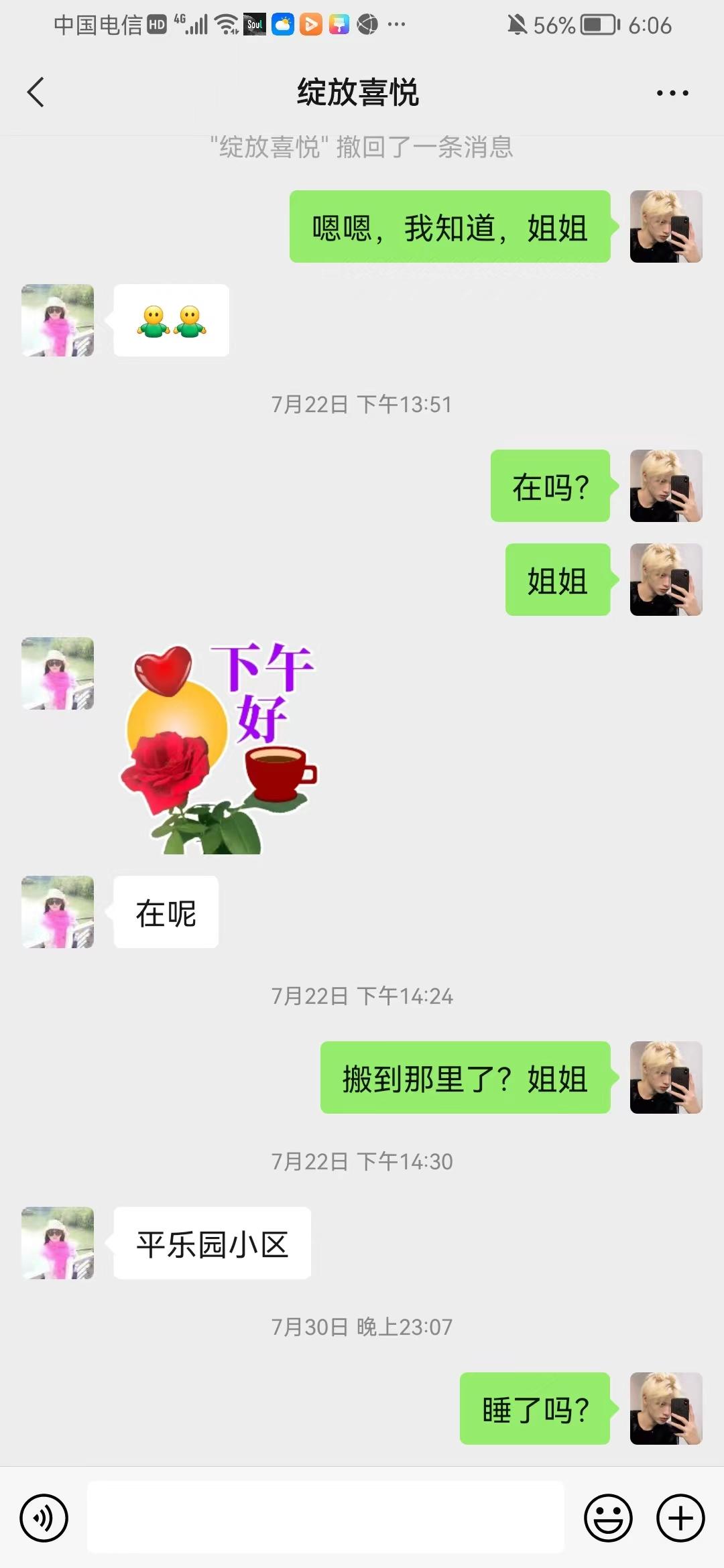Open my avatar beside 睡了吗? message
The height and width of the screenshot is (1568, 724).
tap(666, 1408)
